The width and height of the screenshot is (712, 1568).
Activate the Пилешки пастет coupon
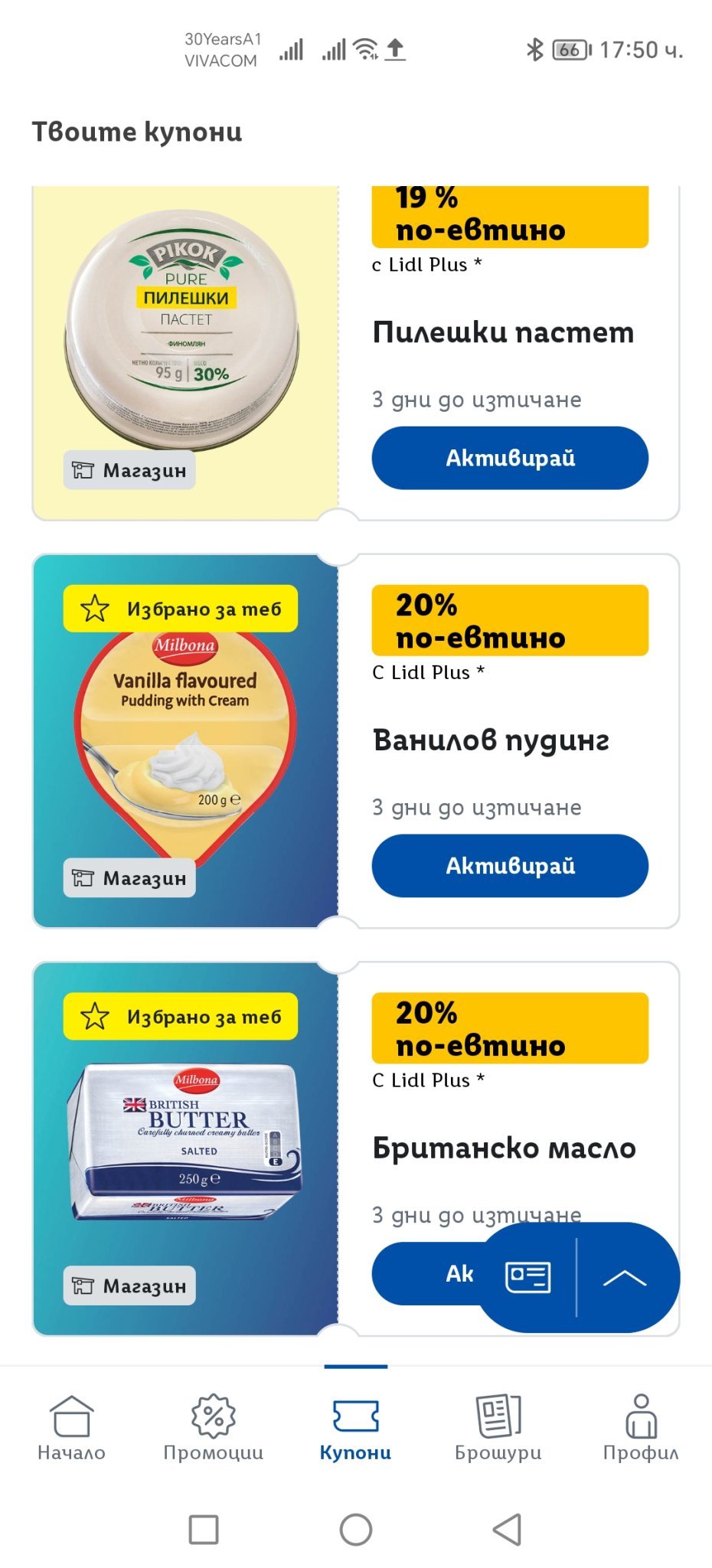[x=510, y=458]
